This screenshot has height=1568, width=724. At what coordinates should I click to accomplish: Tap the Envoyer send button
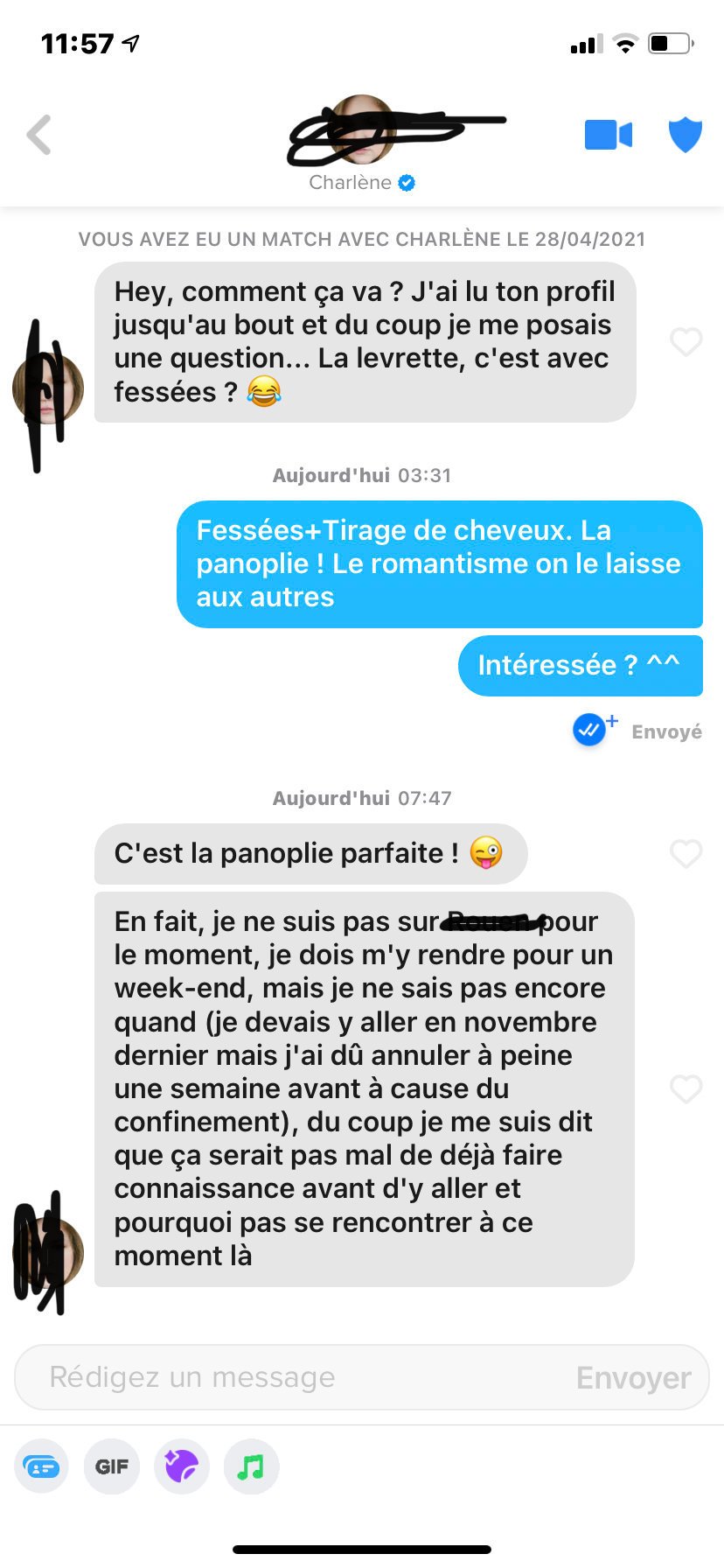(633, 1378)
